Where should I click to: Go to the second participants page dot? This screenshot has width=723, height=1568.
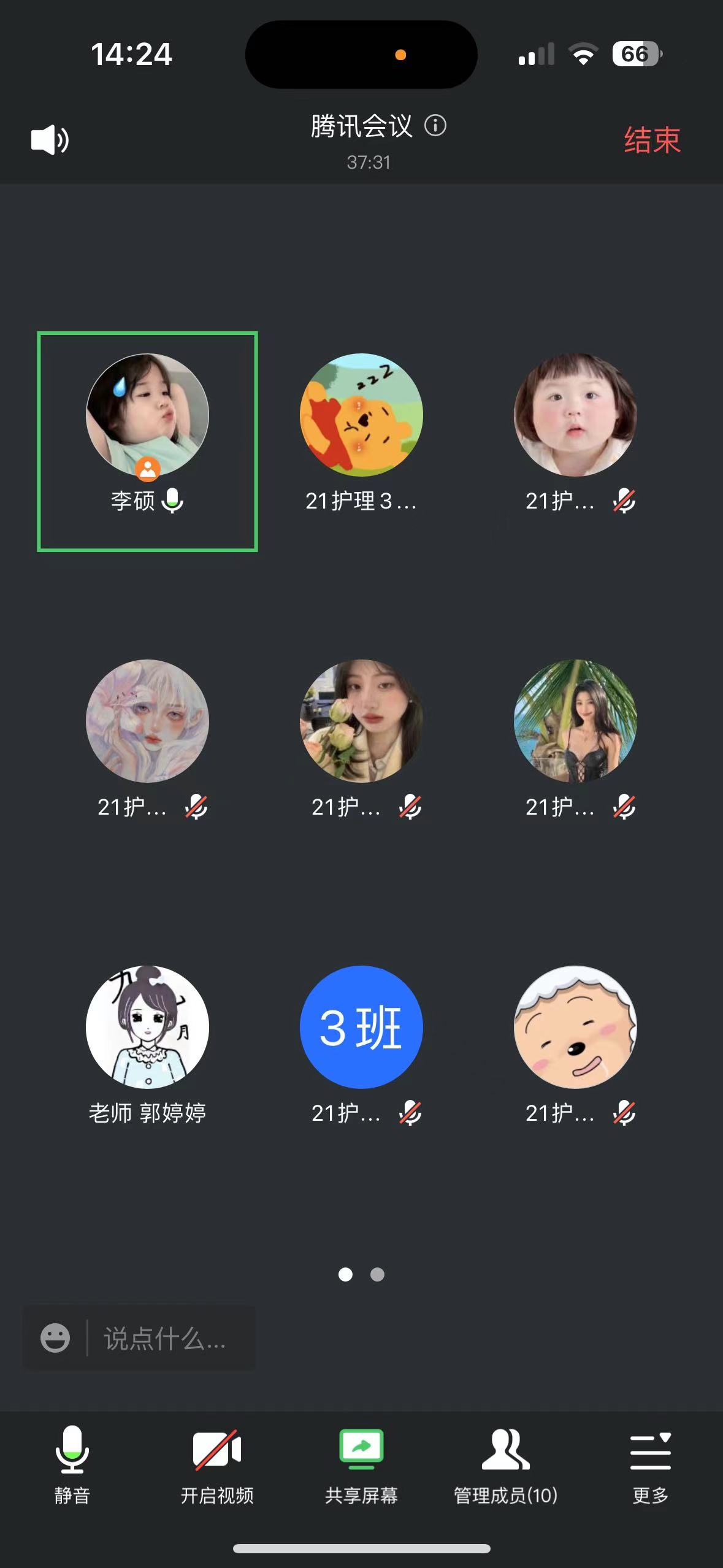(x=378, y=1275)
